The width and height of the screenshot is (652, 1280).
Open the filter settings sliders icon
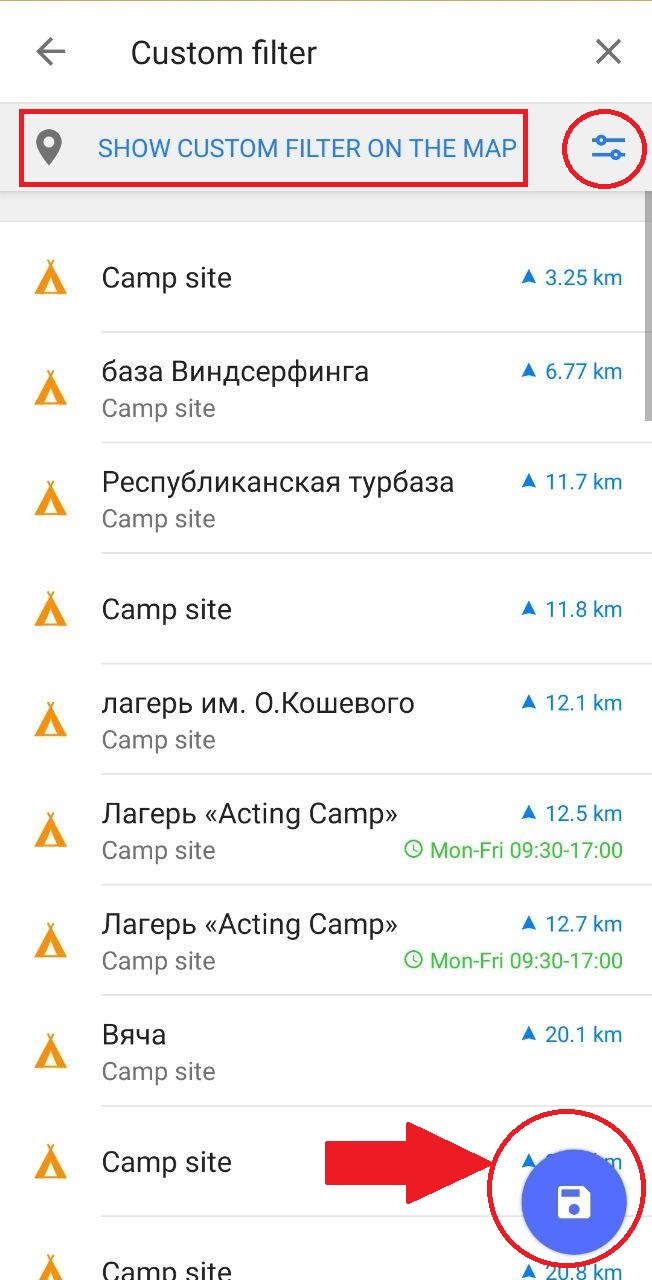(x=607, y=149)
